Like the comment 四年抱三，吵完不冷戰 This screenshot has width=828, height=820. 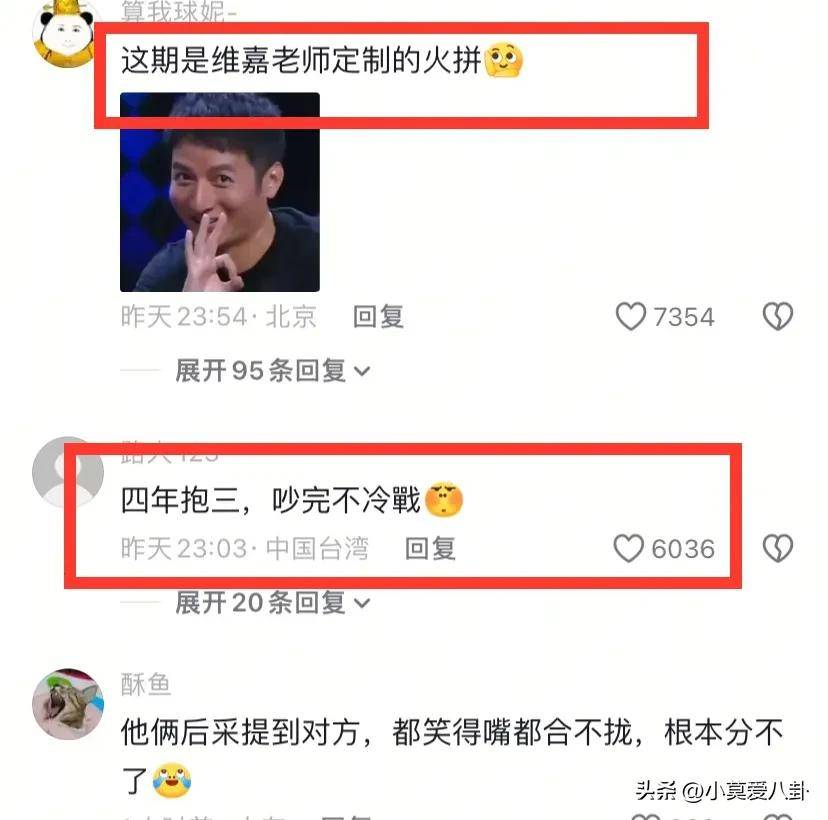tap(629, 548)
